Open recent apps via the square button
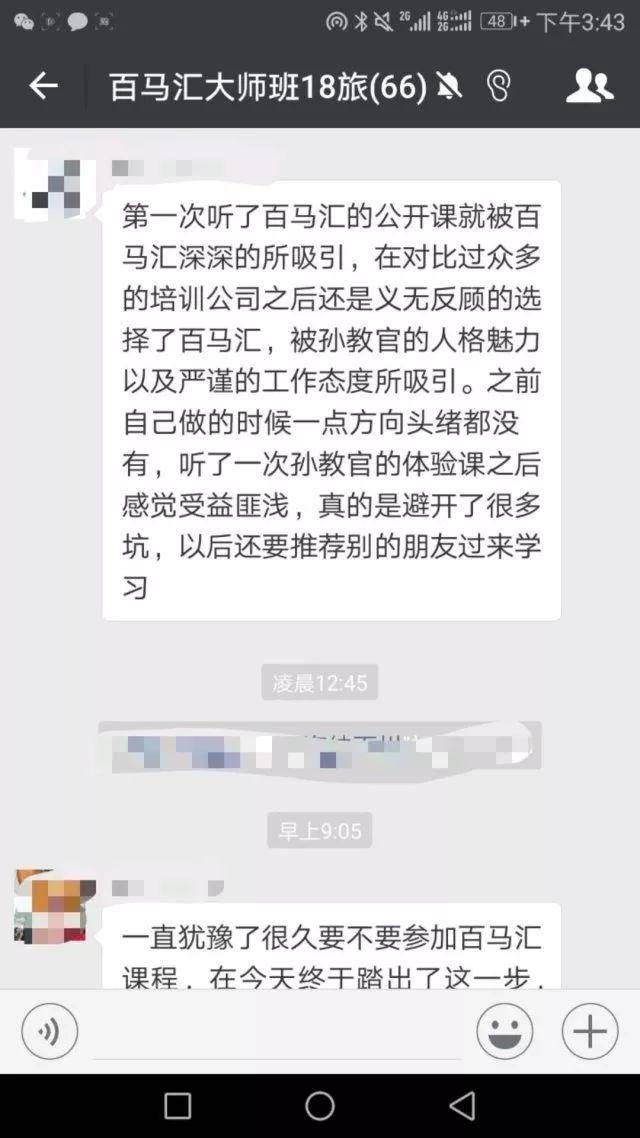Viewport: 640px width, 1138px height. [x=178, y=1106]
